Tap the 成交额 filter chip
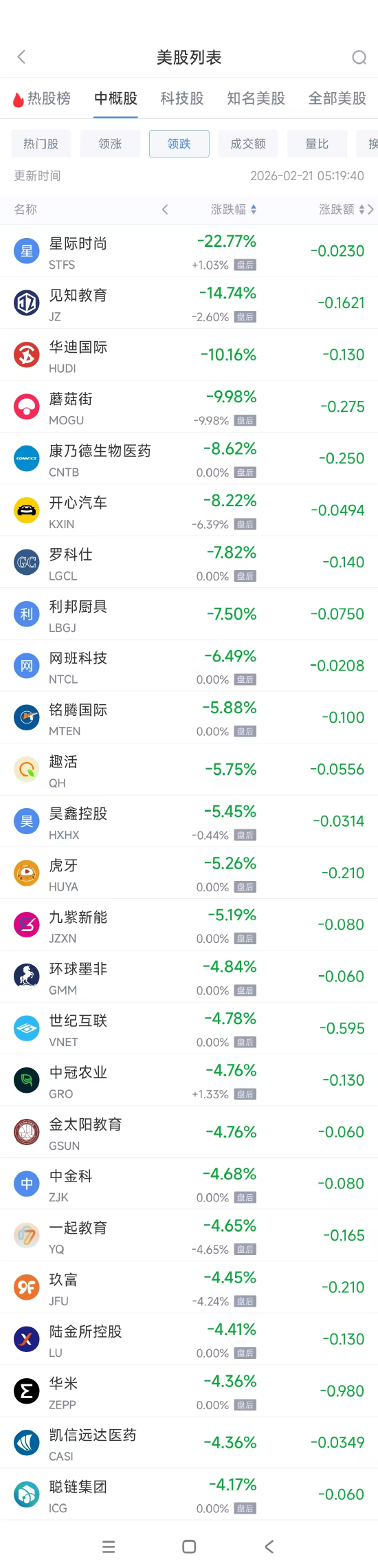The image size is (378, 1568). click(x=248, y=144)
